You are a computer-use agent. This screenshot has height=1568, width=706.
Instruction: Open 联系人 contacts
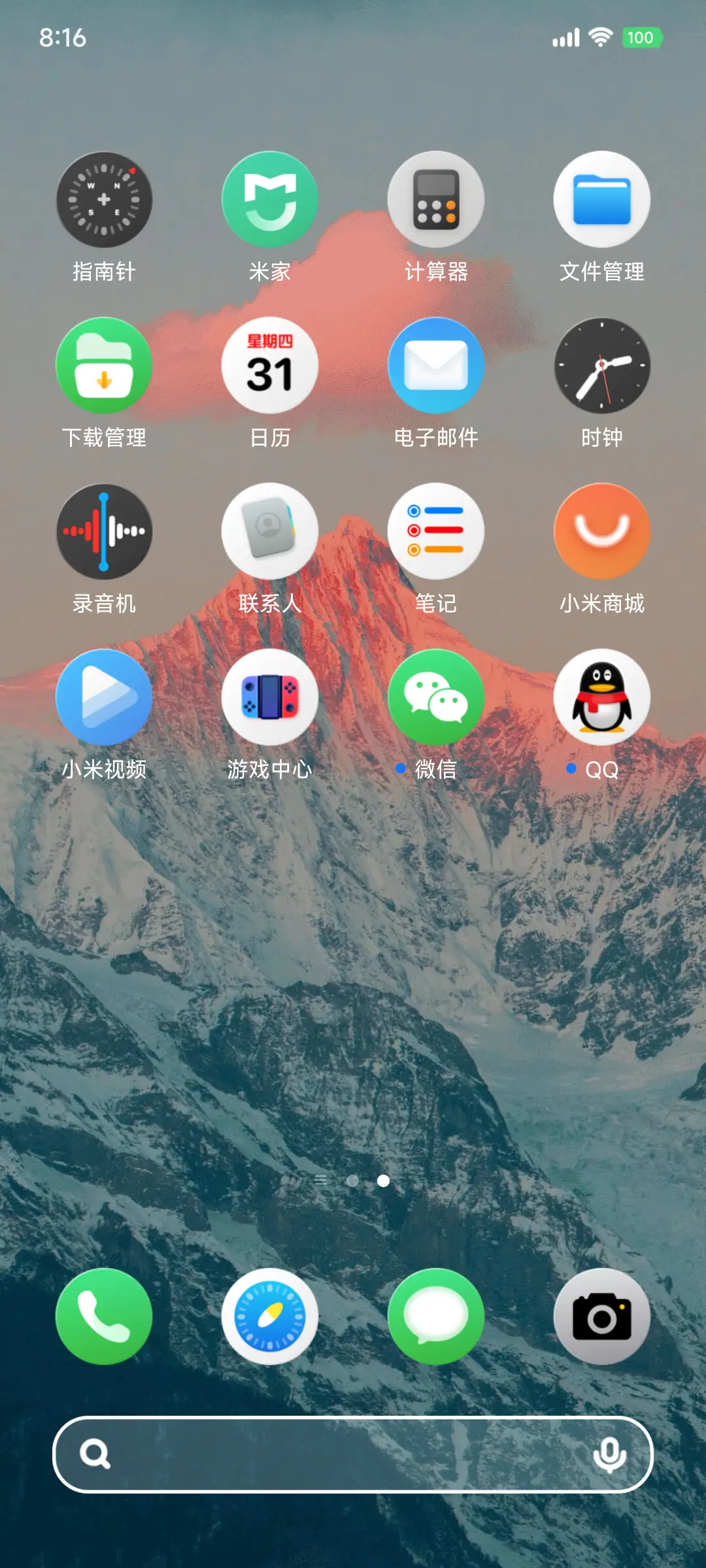tap(271, 531)
